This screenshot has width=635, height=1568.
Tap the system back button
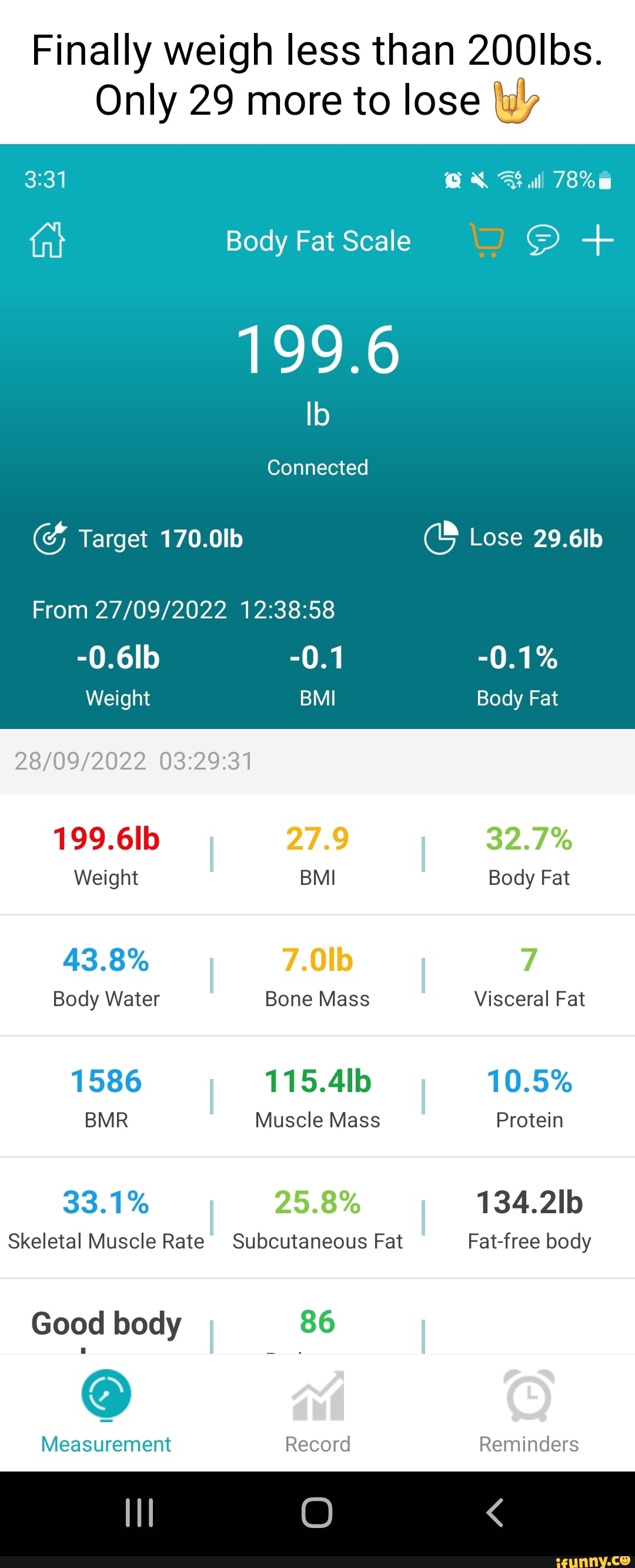[x=495, y=1513]
